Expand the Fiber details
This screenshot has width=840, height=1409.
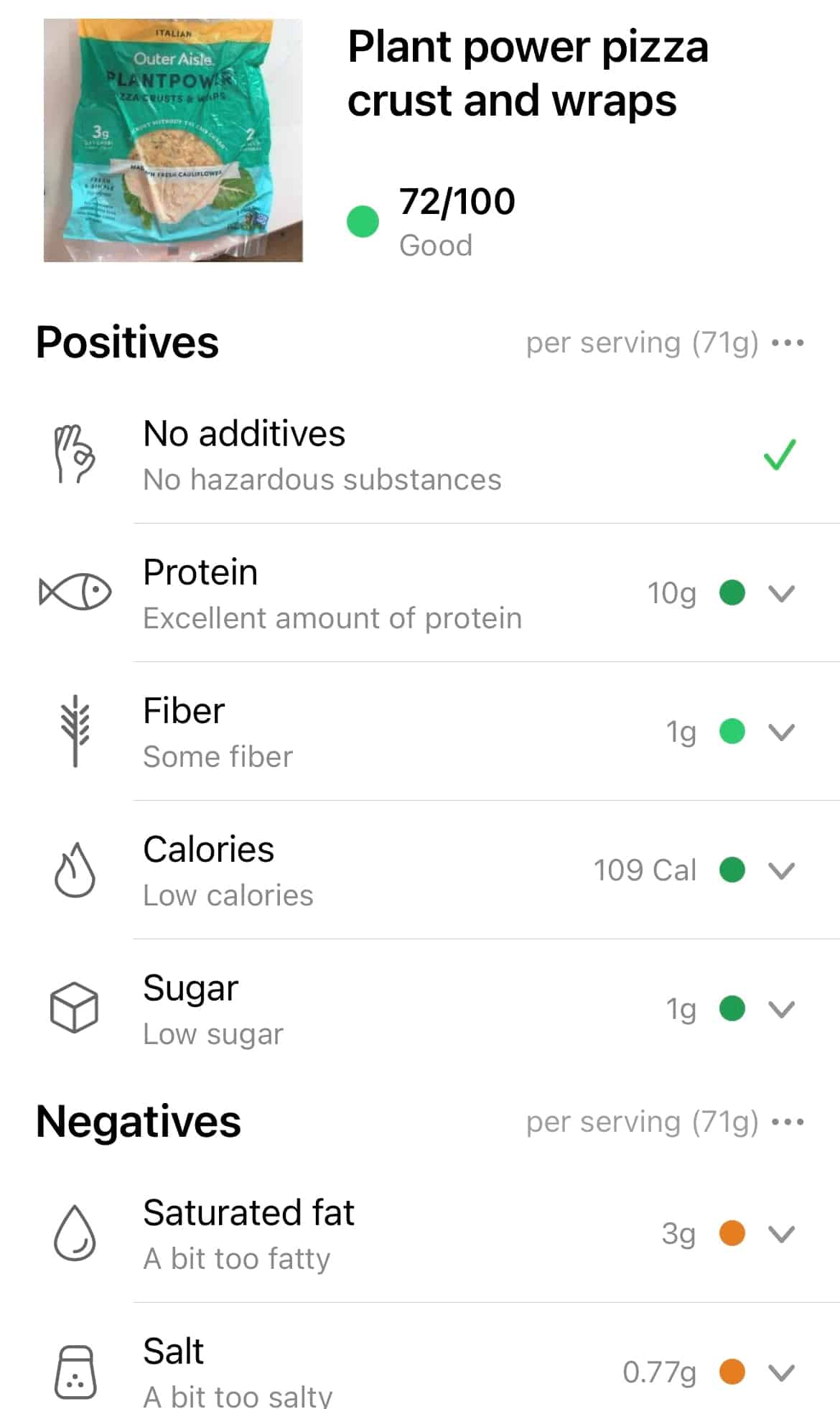pos(781,732)
